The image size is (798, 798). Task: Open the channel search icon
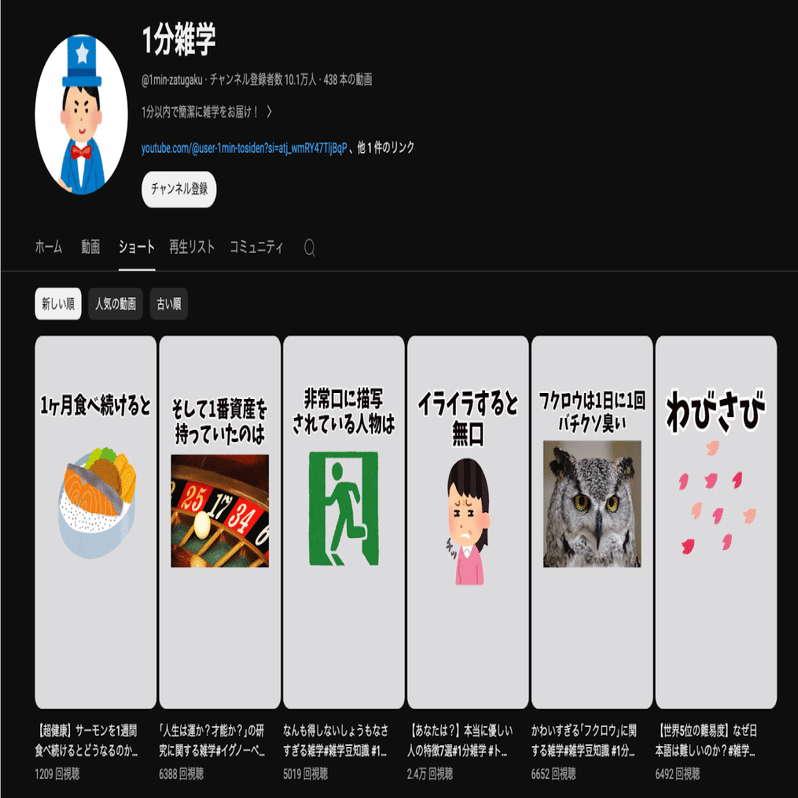(310, 247)
